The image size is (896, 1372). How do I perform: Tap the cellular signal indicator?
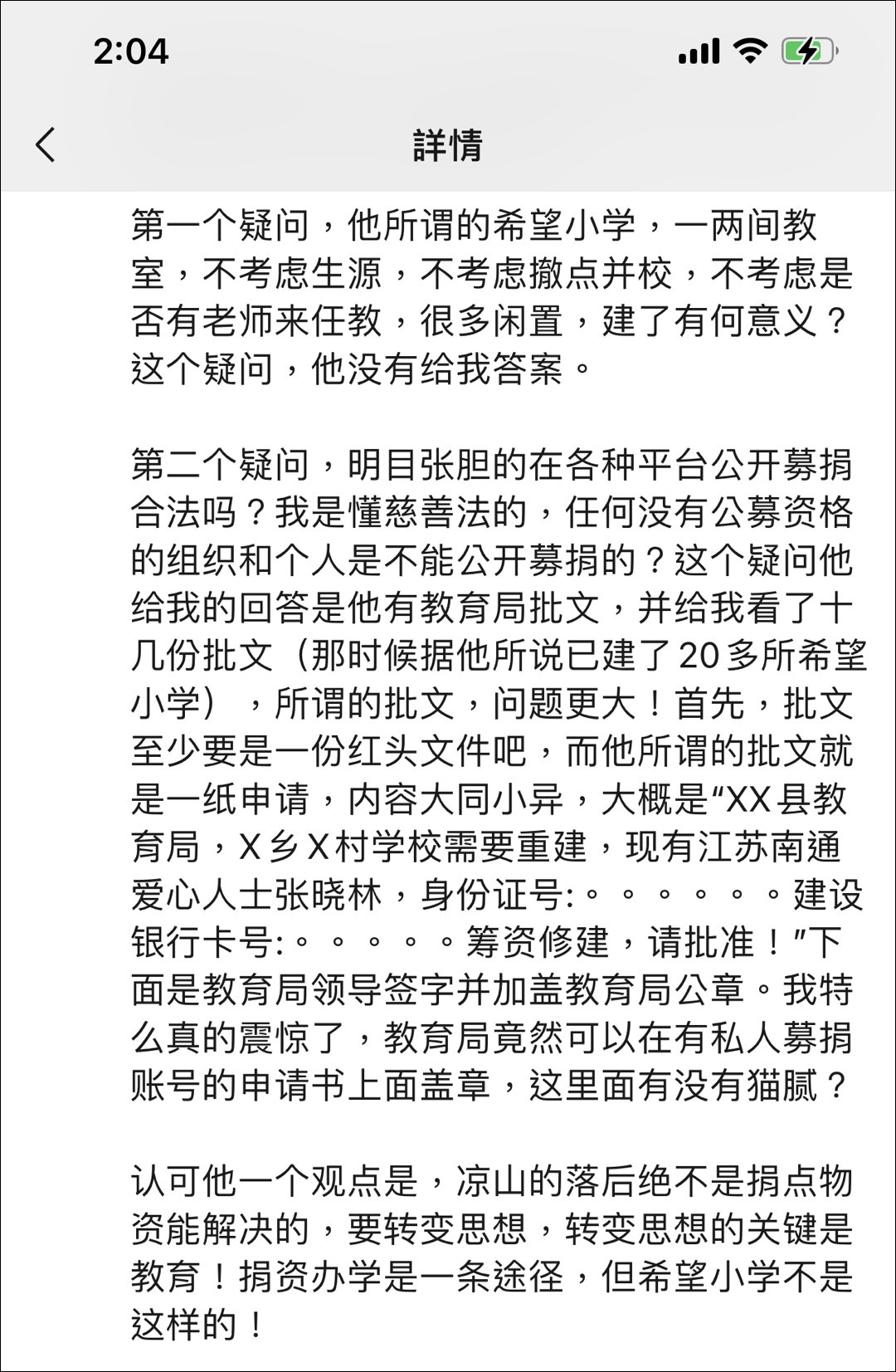[699, 51]
